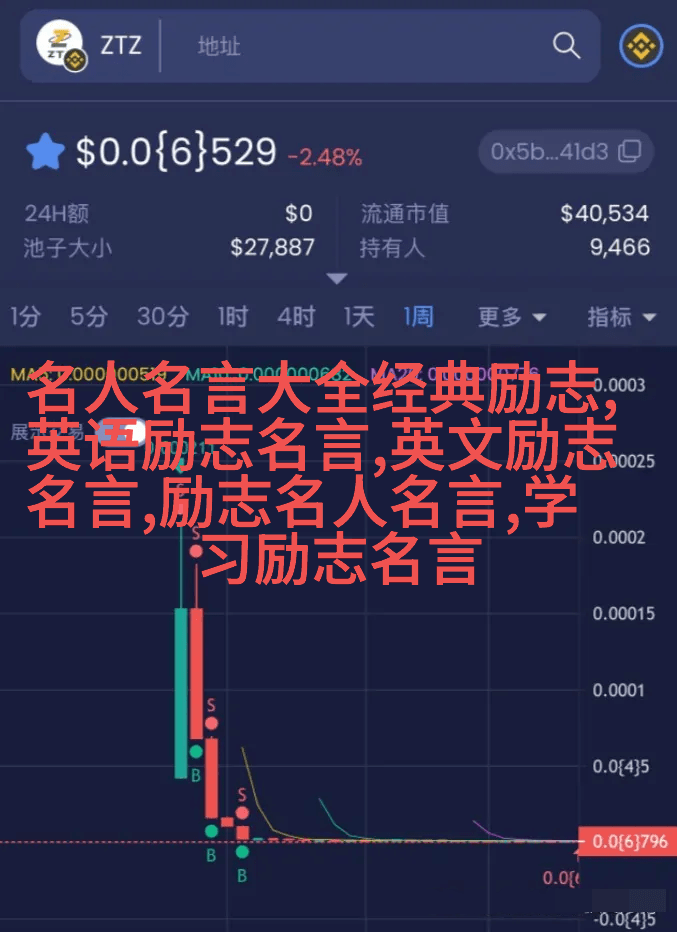Switch chart to 5分 interval
Image resolution: width=677 pixels, height=932 pixels.
[88, 317]
